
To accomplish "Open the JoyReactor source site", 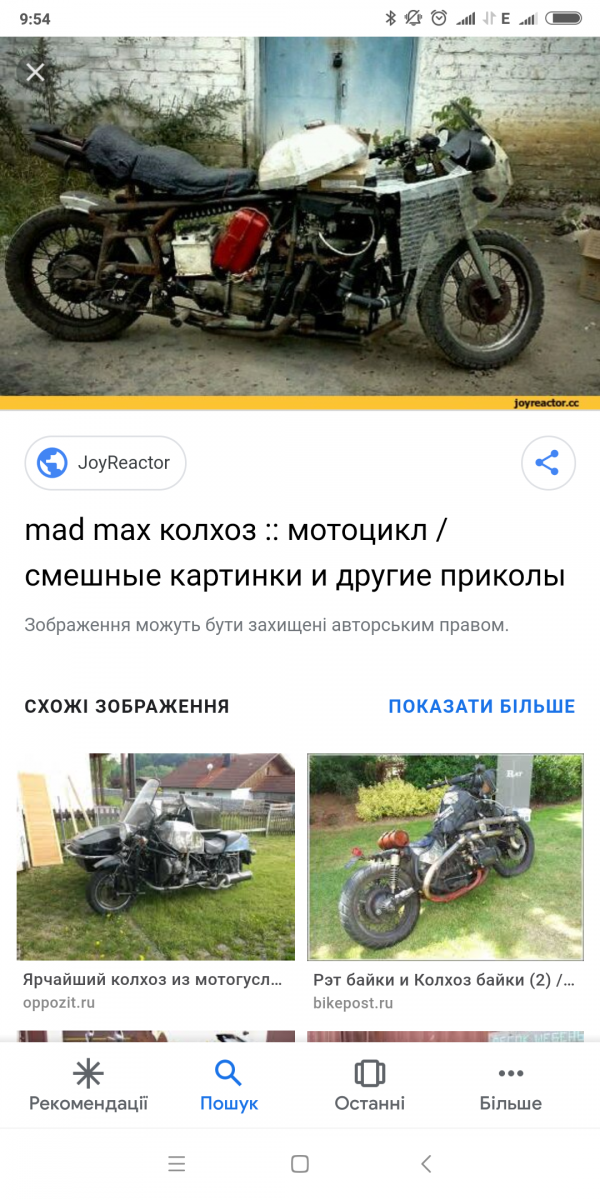I will click(106, 463).
